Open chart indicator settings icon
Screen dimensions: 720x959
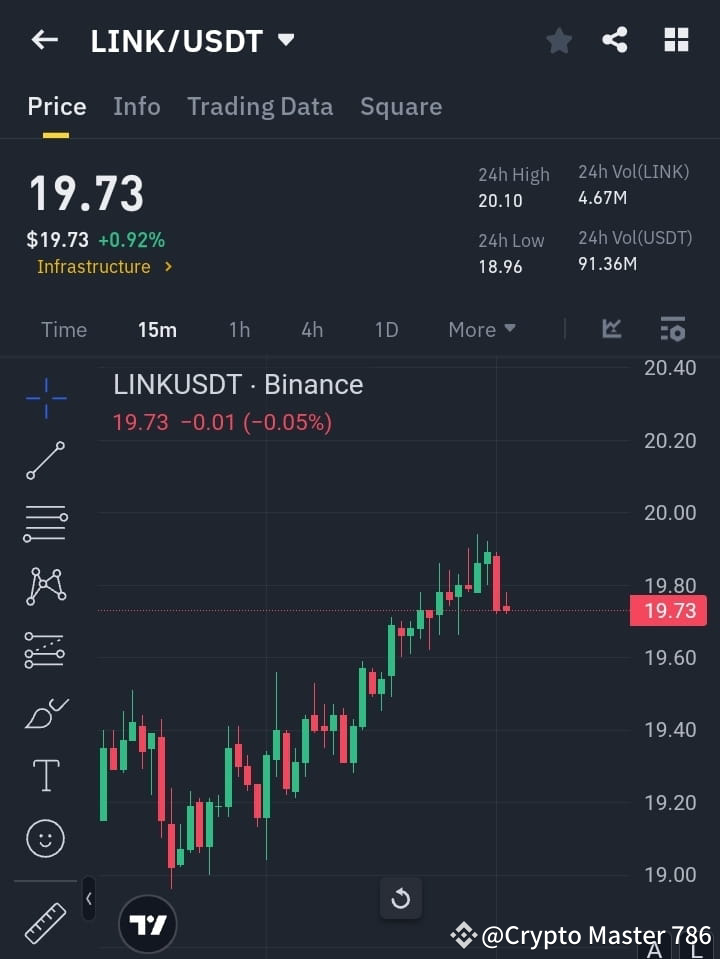coord(672,329)
